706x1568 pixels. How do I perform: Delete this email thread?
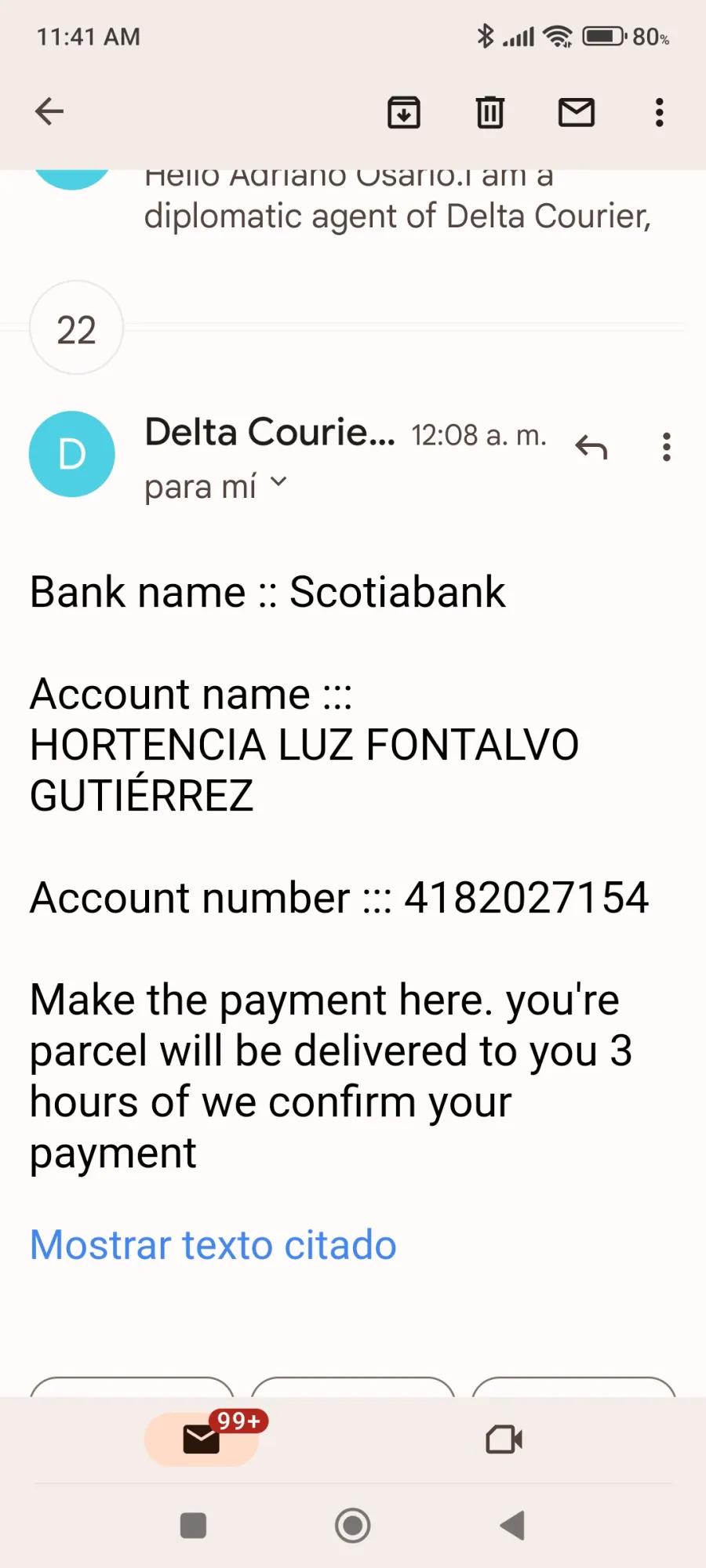pyautogui.click(x=490, y=112)
